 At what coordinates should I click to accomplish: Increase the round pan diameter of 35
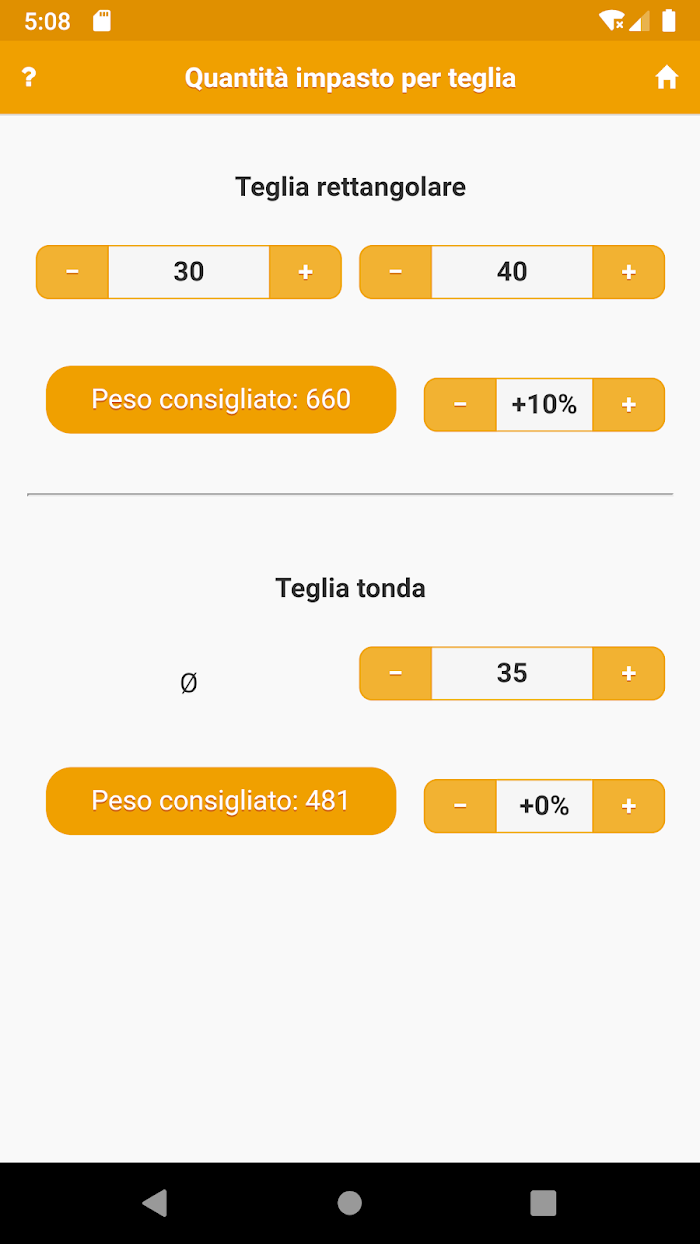[x=629, y=673]
